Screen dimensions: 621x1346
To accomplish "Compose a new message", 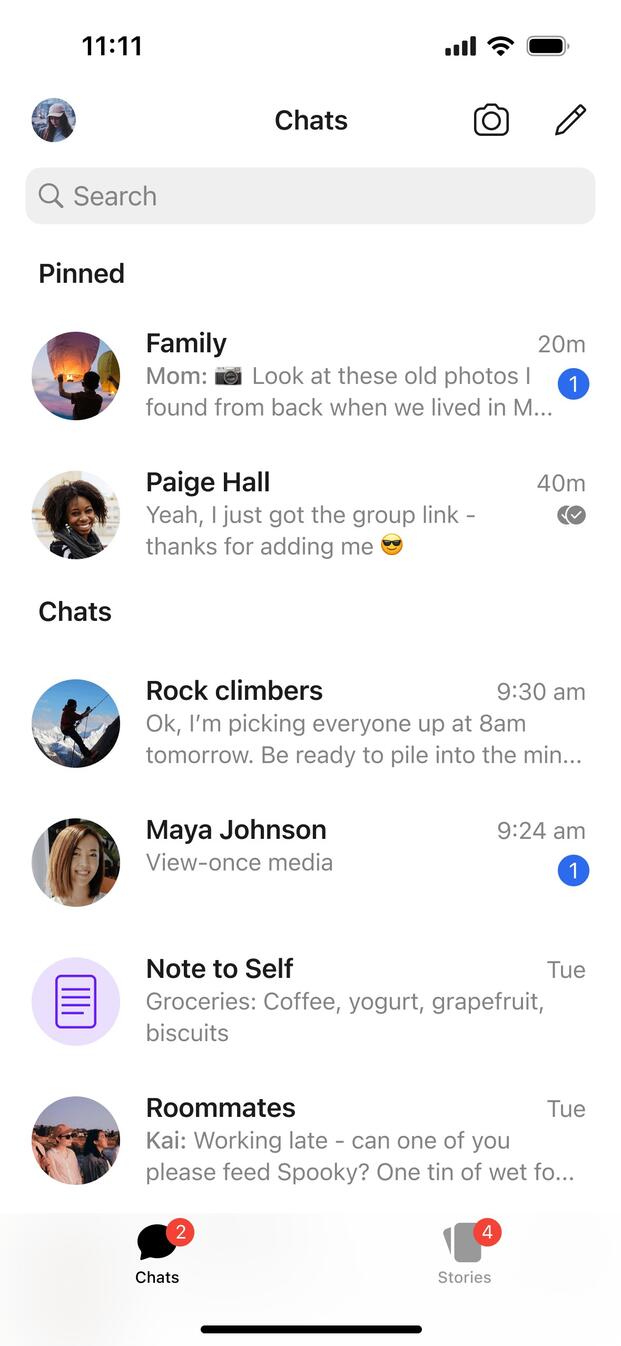I will [570, 120].
